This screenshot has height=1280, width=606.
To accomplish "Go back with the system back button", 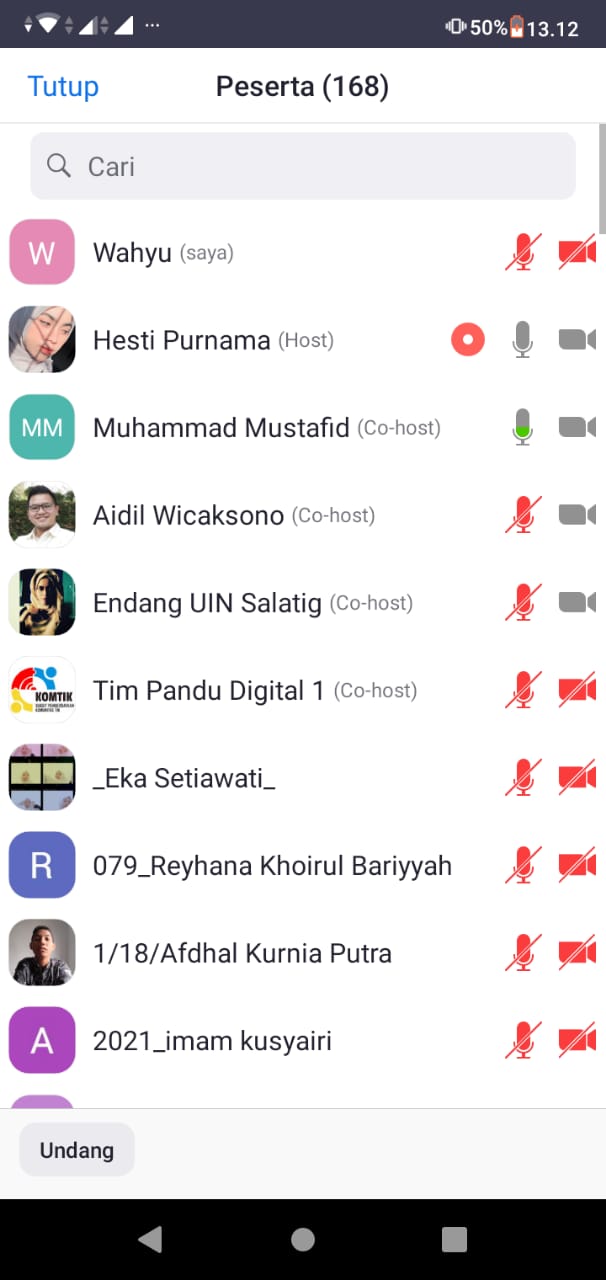I will (150, 1240).
